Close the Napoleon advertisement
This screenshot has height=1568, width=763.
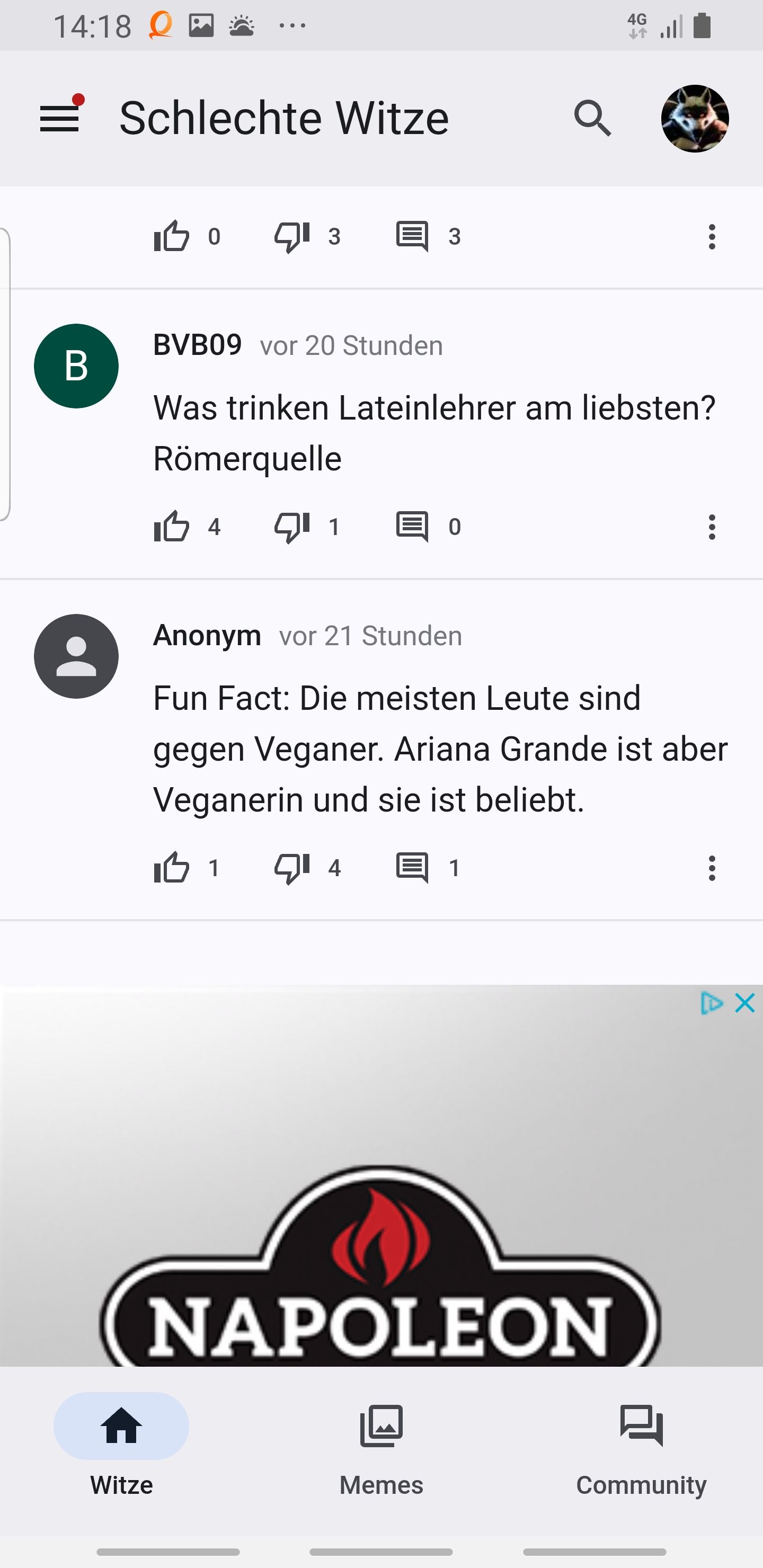[x=746, y=1003]
